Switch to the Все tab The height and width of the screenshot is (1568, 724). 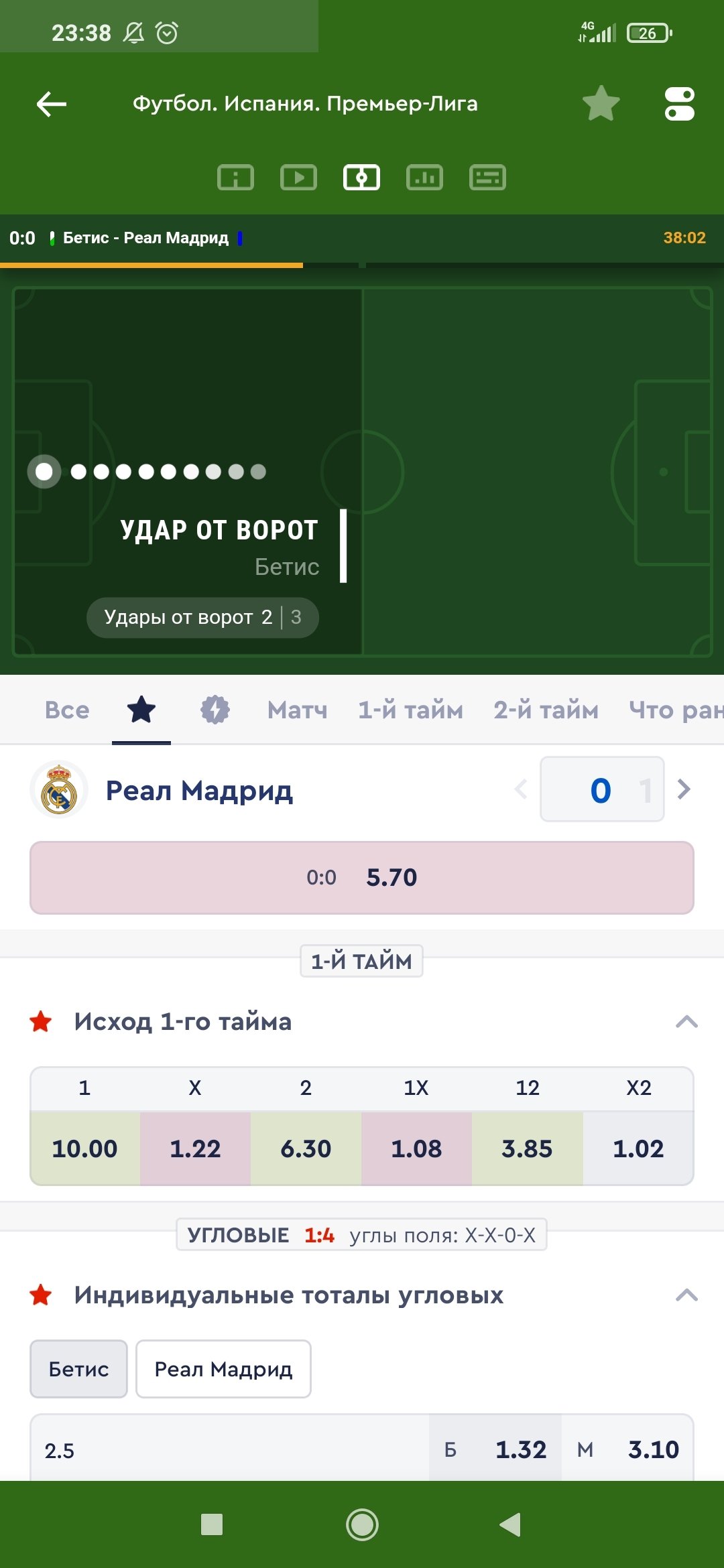pos(67,710)
